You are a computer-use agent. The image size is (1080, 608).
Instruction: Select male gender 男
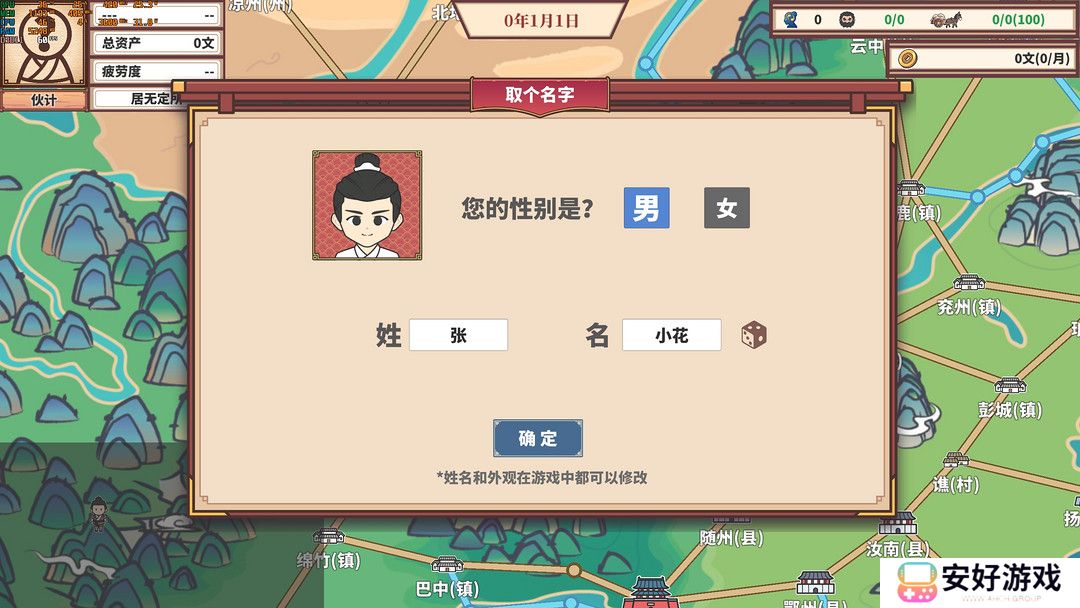[x=646, y=208]
